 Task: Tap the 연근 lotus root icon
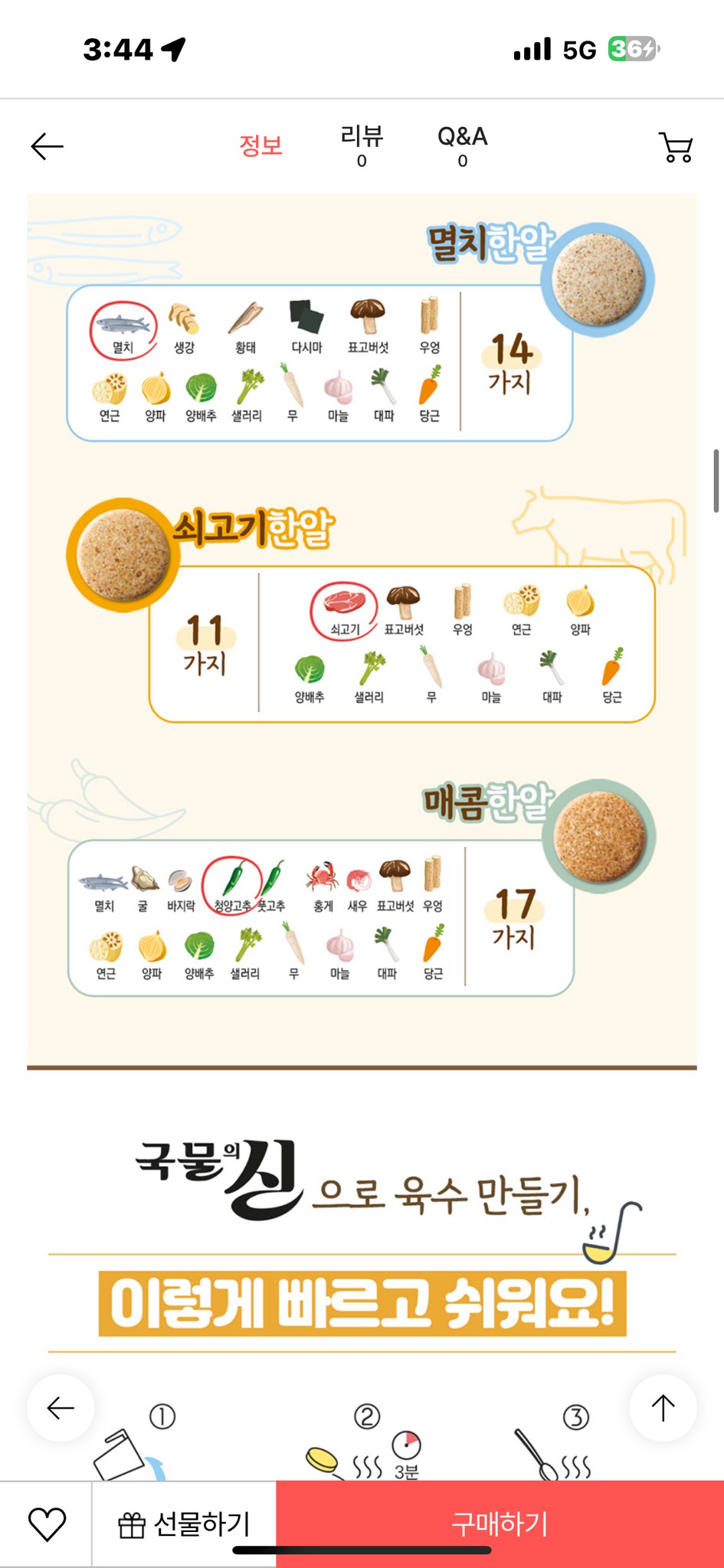pyautogui.click(x=108, y=390)
